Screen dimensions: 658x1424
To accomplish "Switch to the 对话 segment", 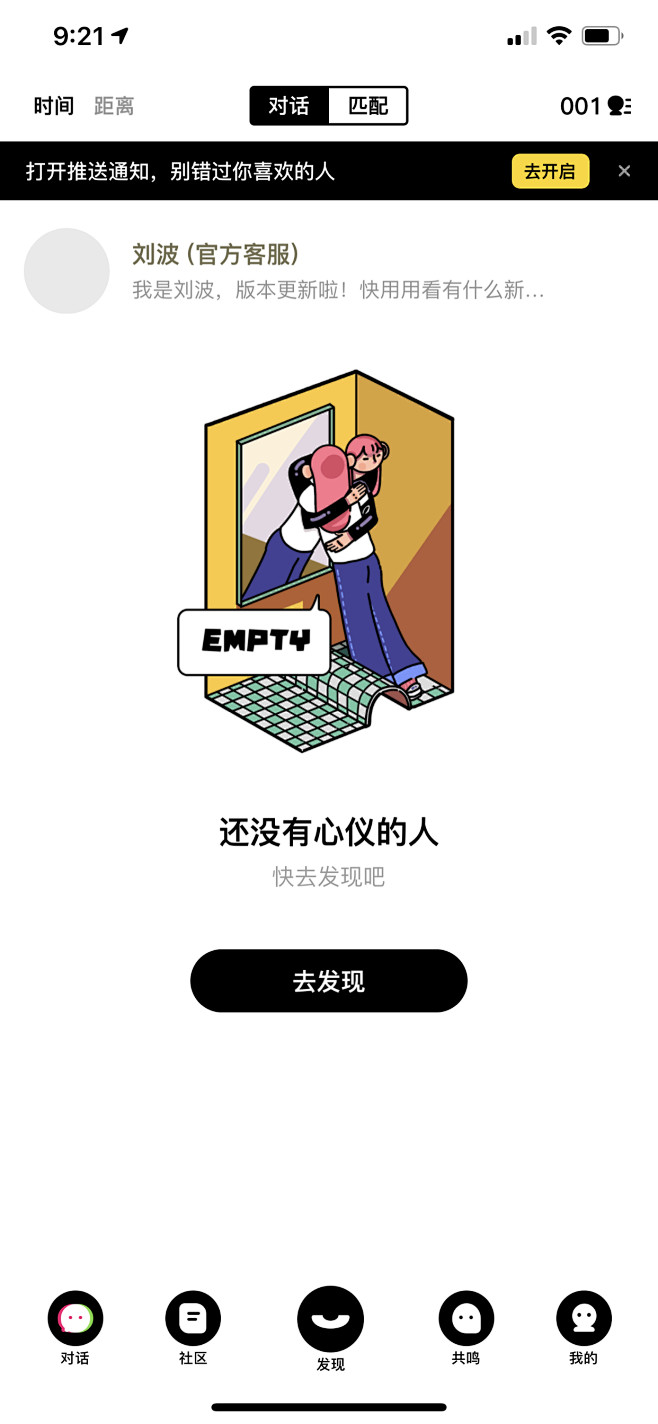I will [x=289, y=106].
